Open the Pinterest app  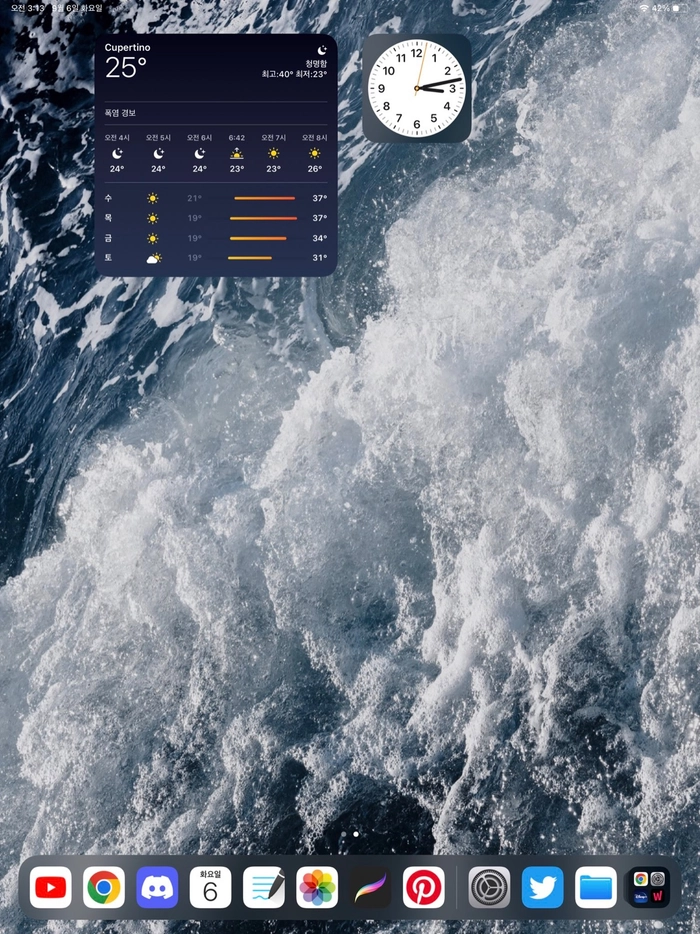pos(424,887)
